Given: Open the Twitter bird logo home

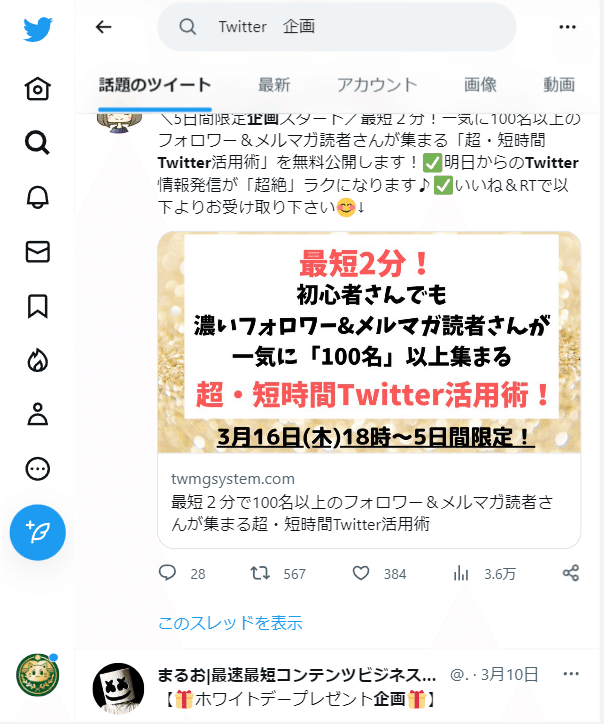Looking at the screenshot, I should point(38,29).
